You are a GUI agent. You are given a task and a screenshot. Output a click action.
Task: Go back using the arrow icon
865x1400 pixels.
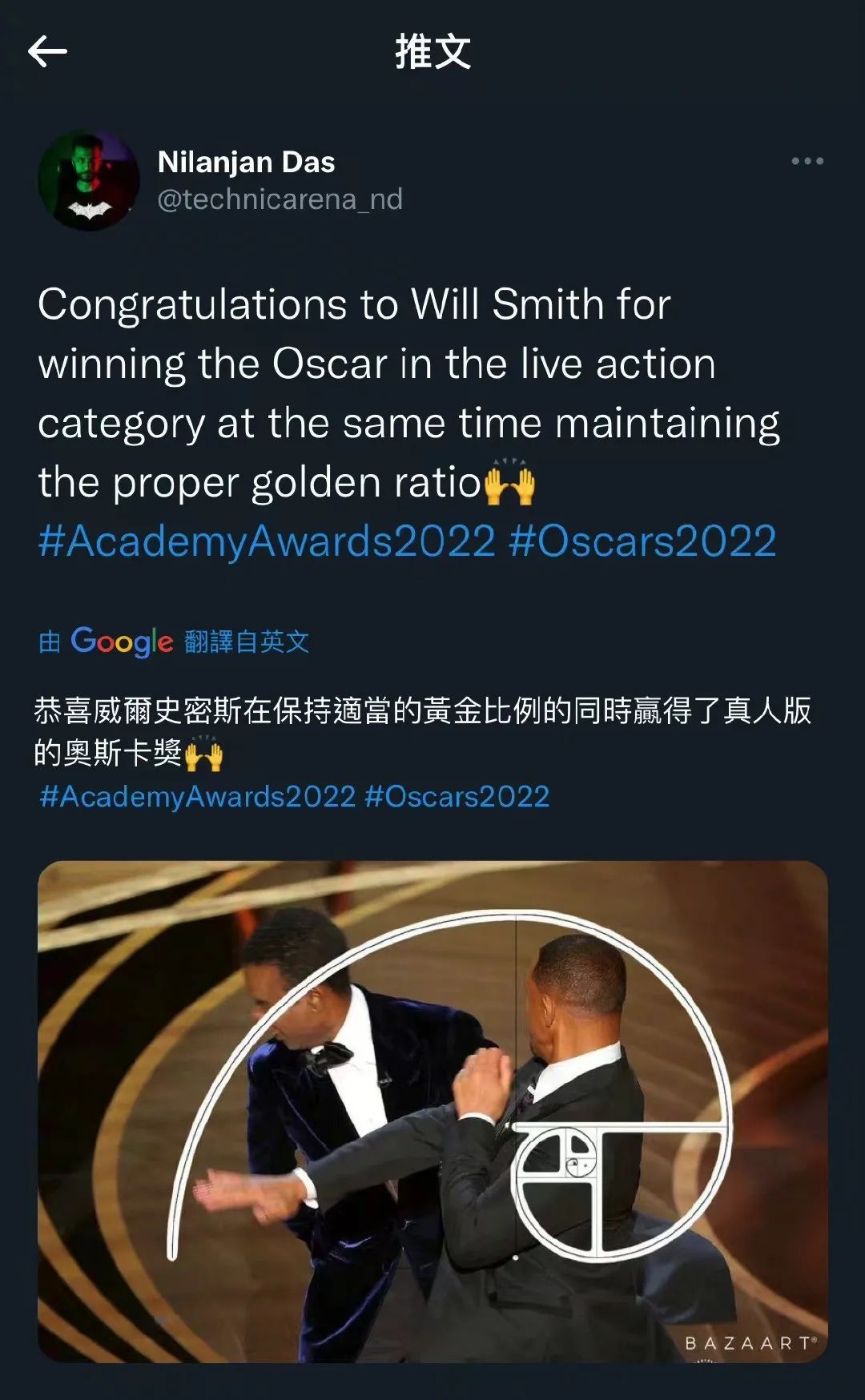pos(47,52)
